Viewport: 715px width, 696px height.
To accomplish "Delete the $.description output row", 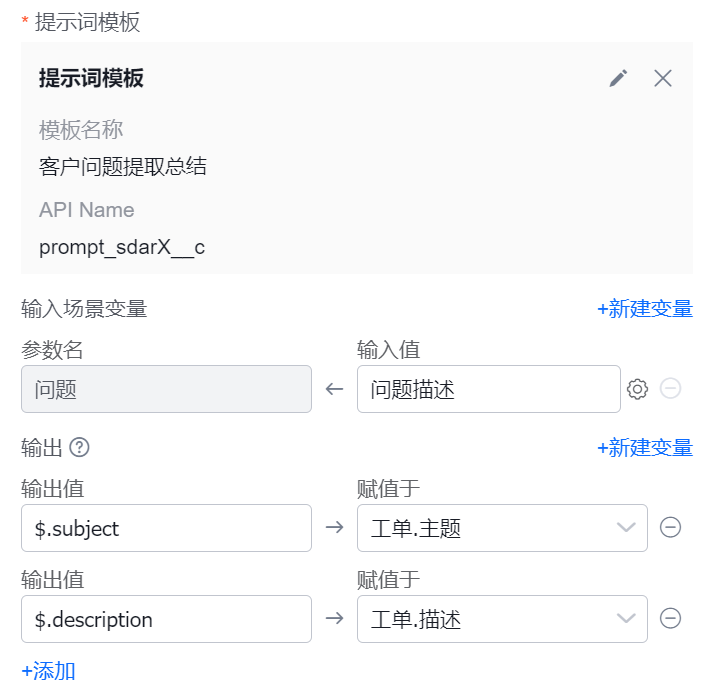I will [671, 619].
